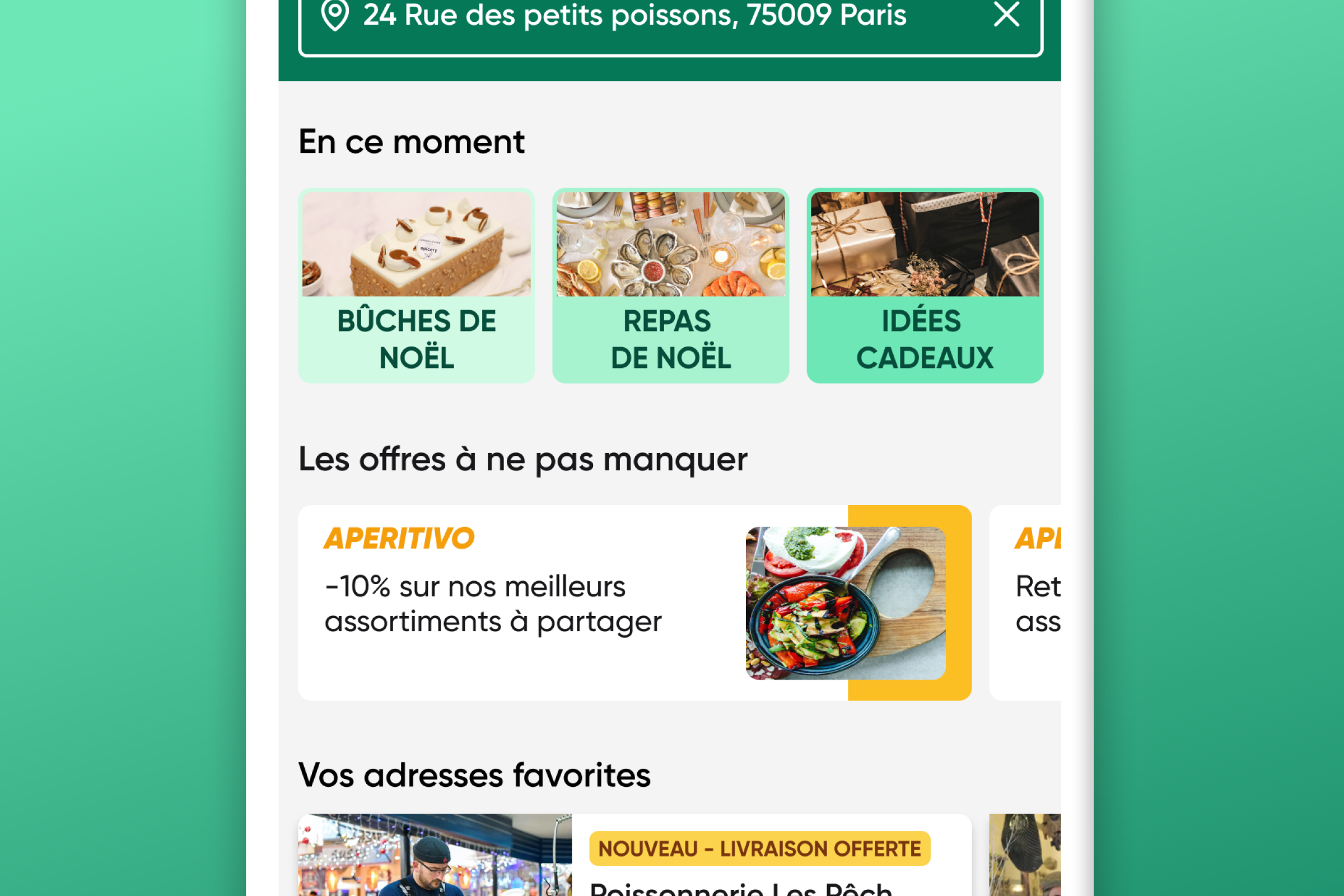The width and height of the screenshot is (1344, 896).
Task: View the Aperitivo -10% assortiments offer
Action: click(634, 603)
